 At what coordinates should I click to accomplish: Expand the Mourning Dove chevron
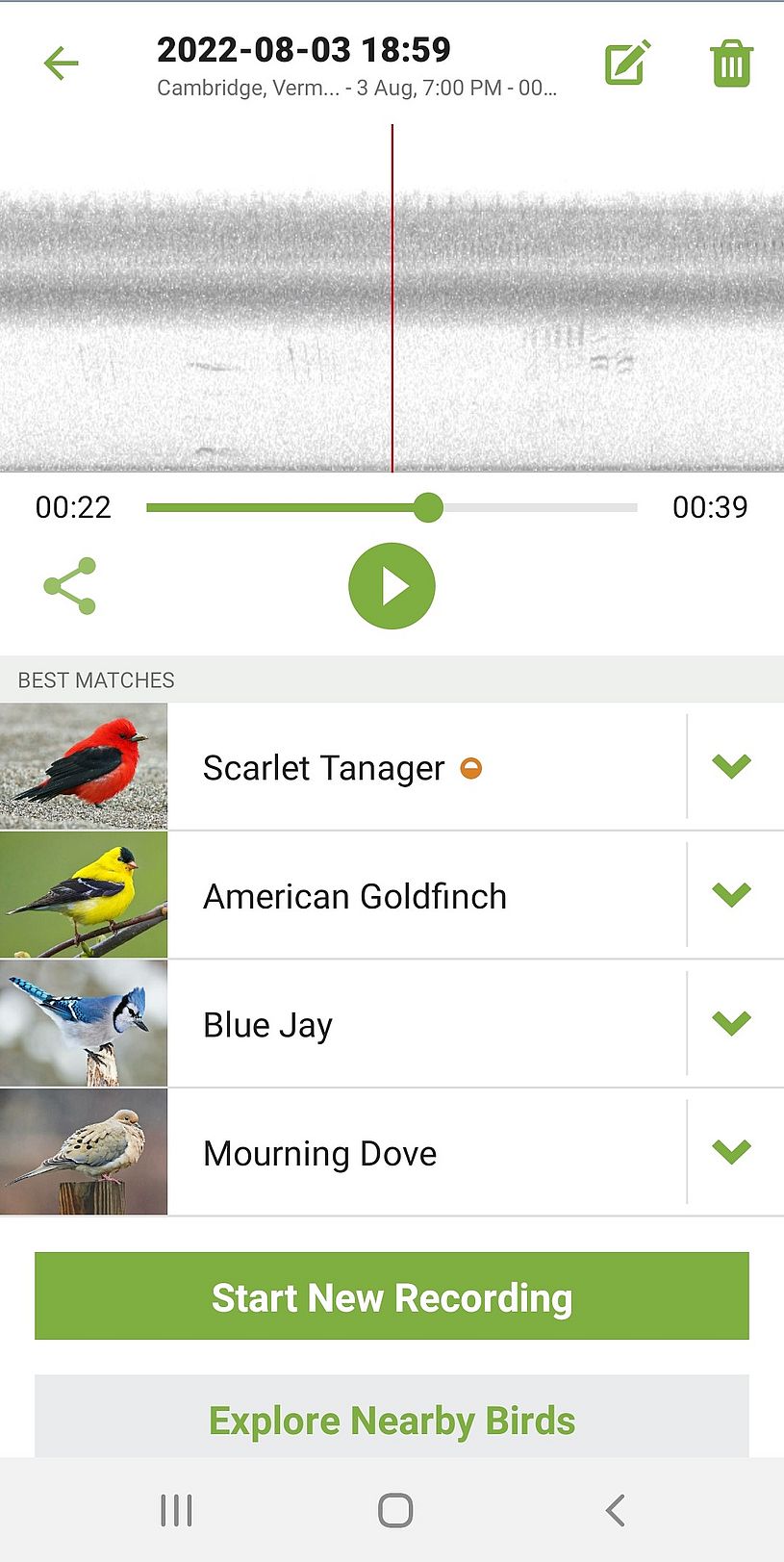[x=731, y=1151]
